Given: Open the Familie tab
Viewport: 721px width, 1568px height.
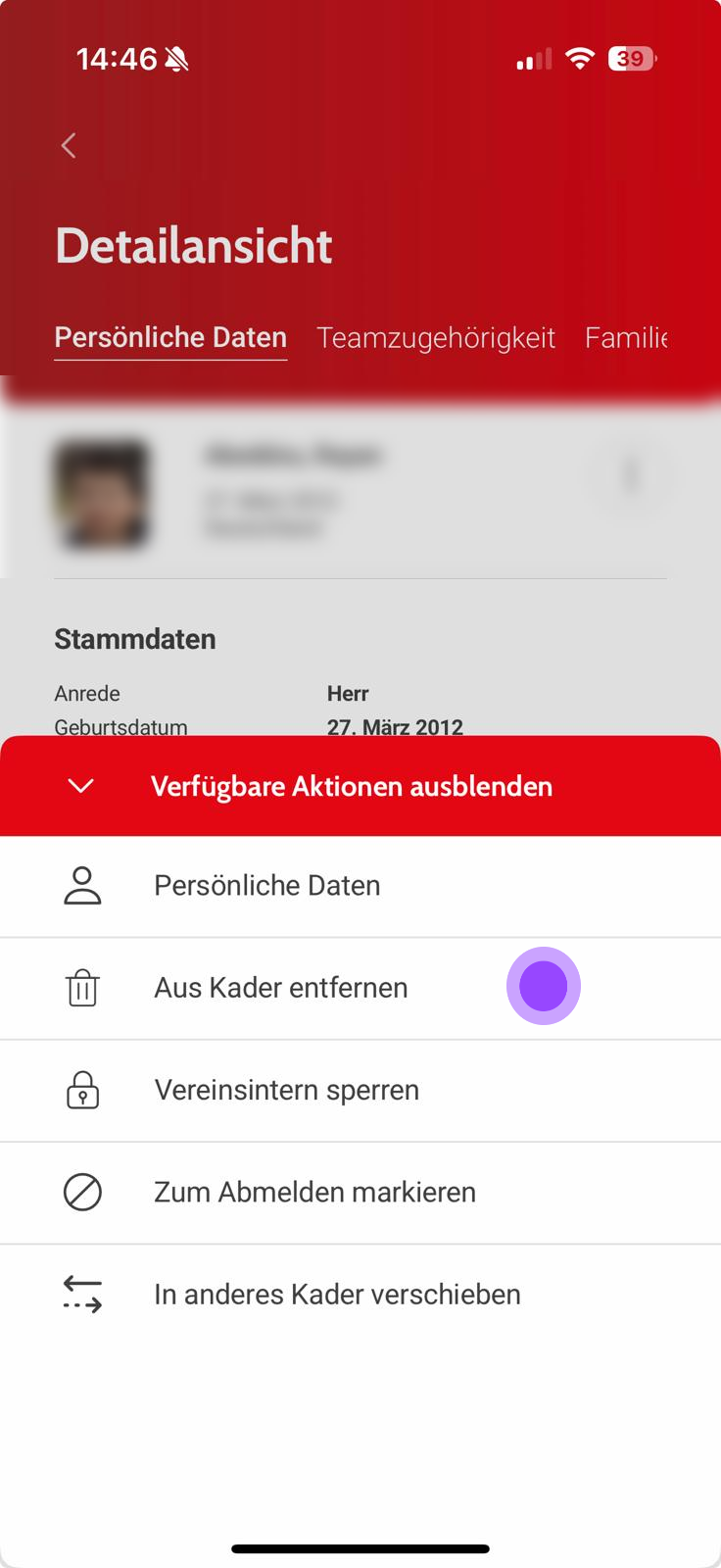Looking at the screenshot, I should 625,338.
